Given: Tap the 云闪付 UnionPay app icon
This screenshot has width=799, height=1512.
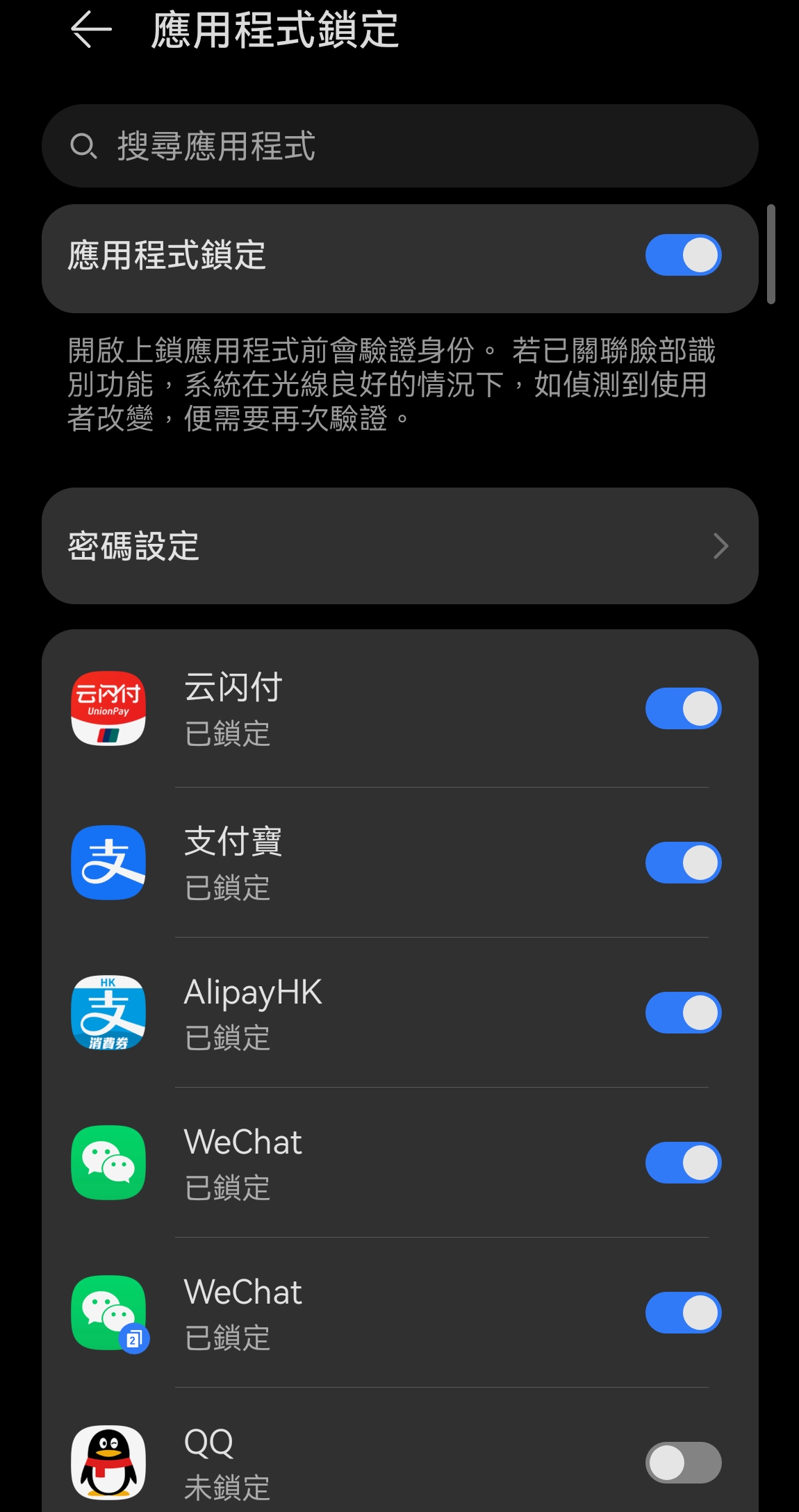Looking at the screenshot, I should [x=108, y=708].
